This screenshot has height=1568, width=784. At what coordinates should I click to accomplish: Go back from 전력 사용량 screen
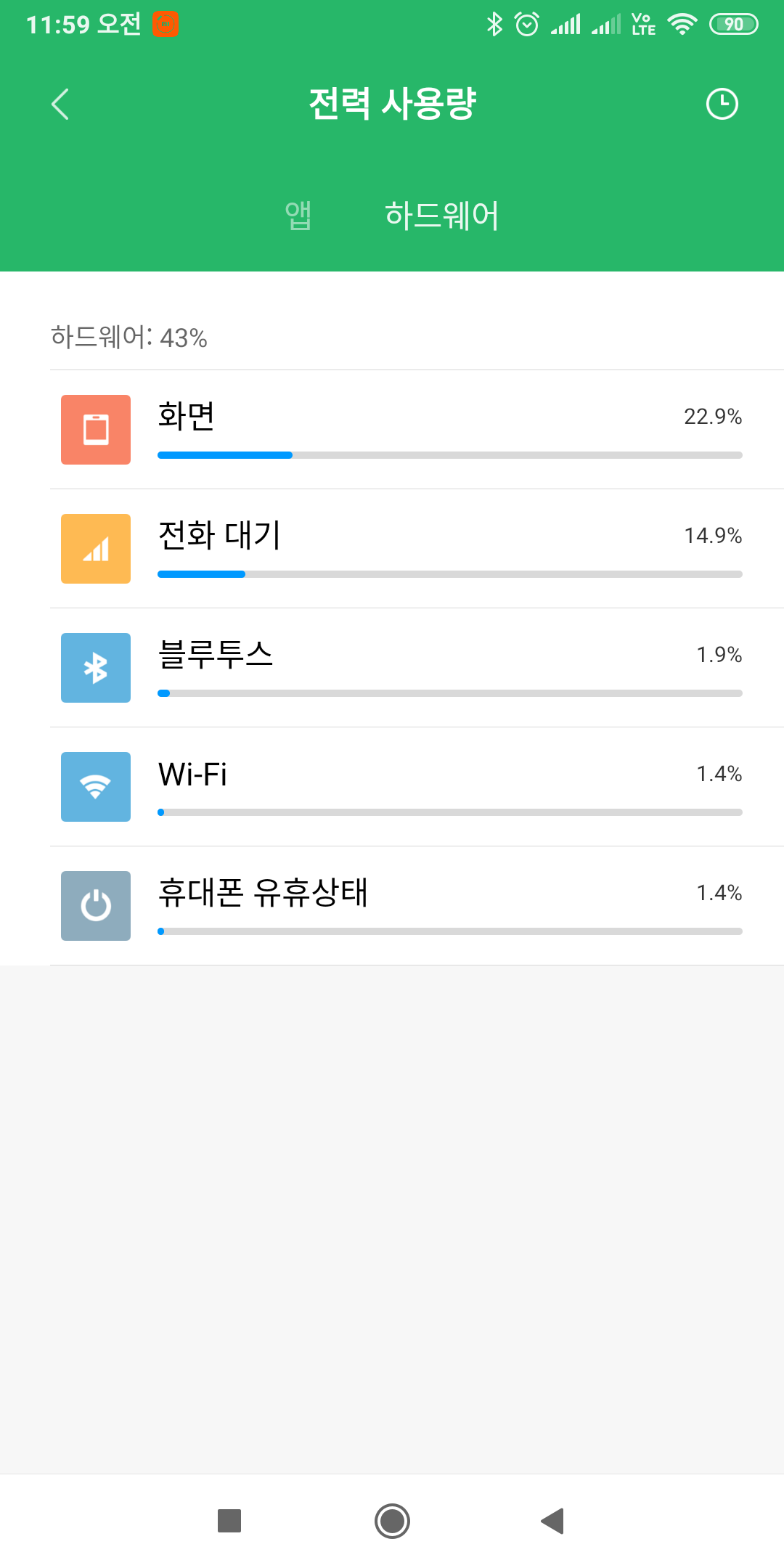[x=60, y=104]
